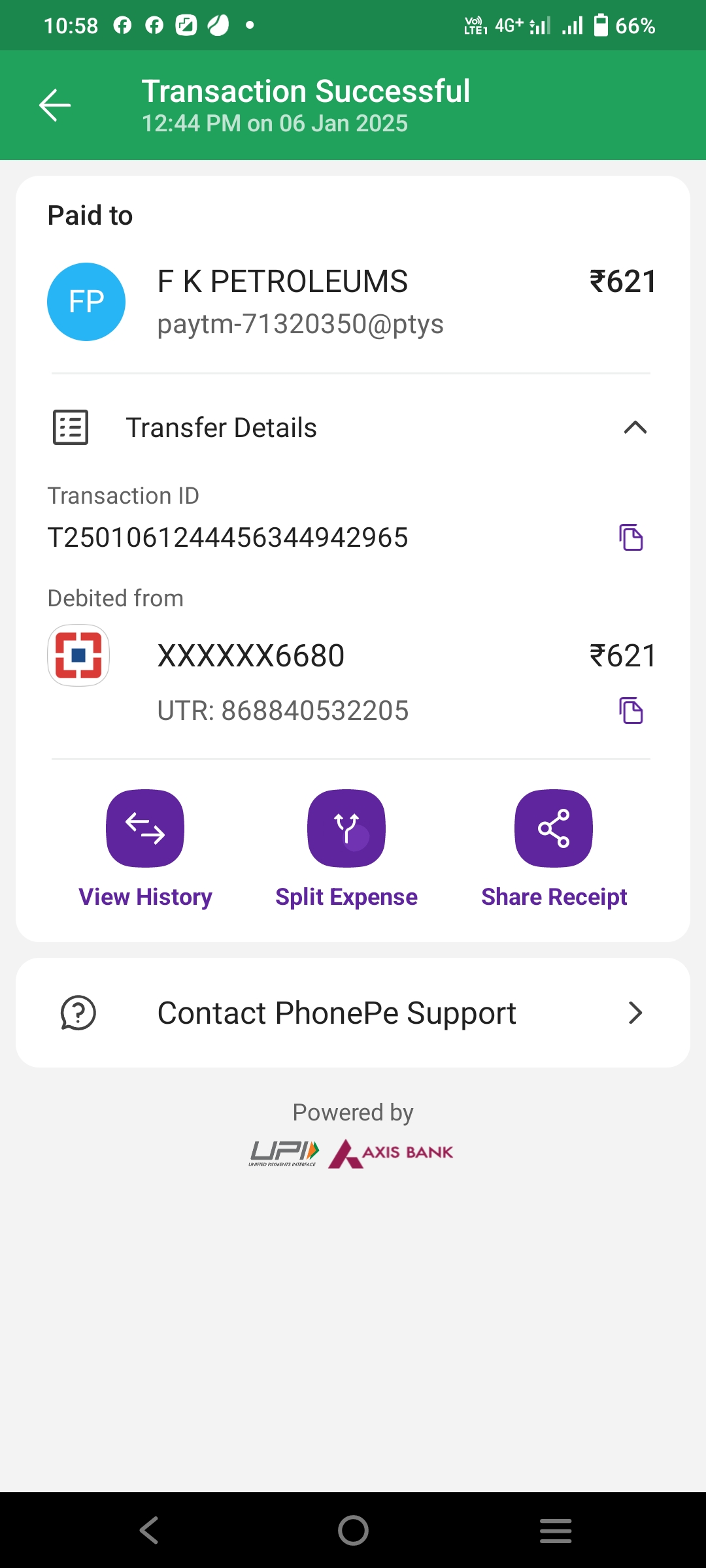Viewport: 706px width, 1568px height.
Task: Go back using the header arrow
Action: click(55, 105)
